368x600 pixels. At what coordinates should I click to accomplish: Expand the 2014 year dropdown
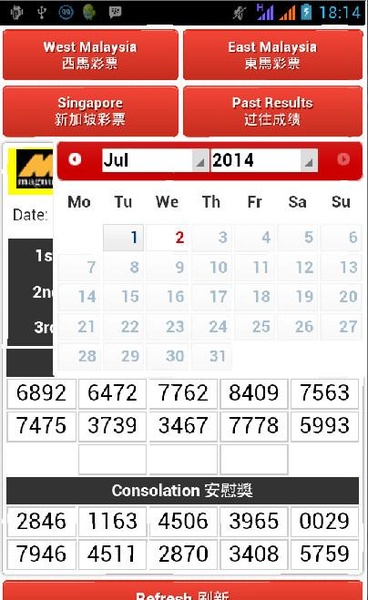[x=264, y=160]
